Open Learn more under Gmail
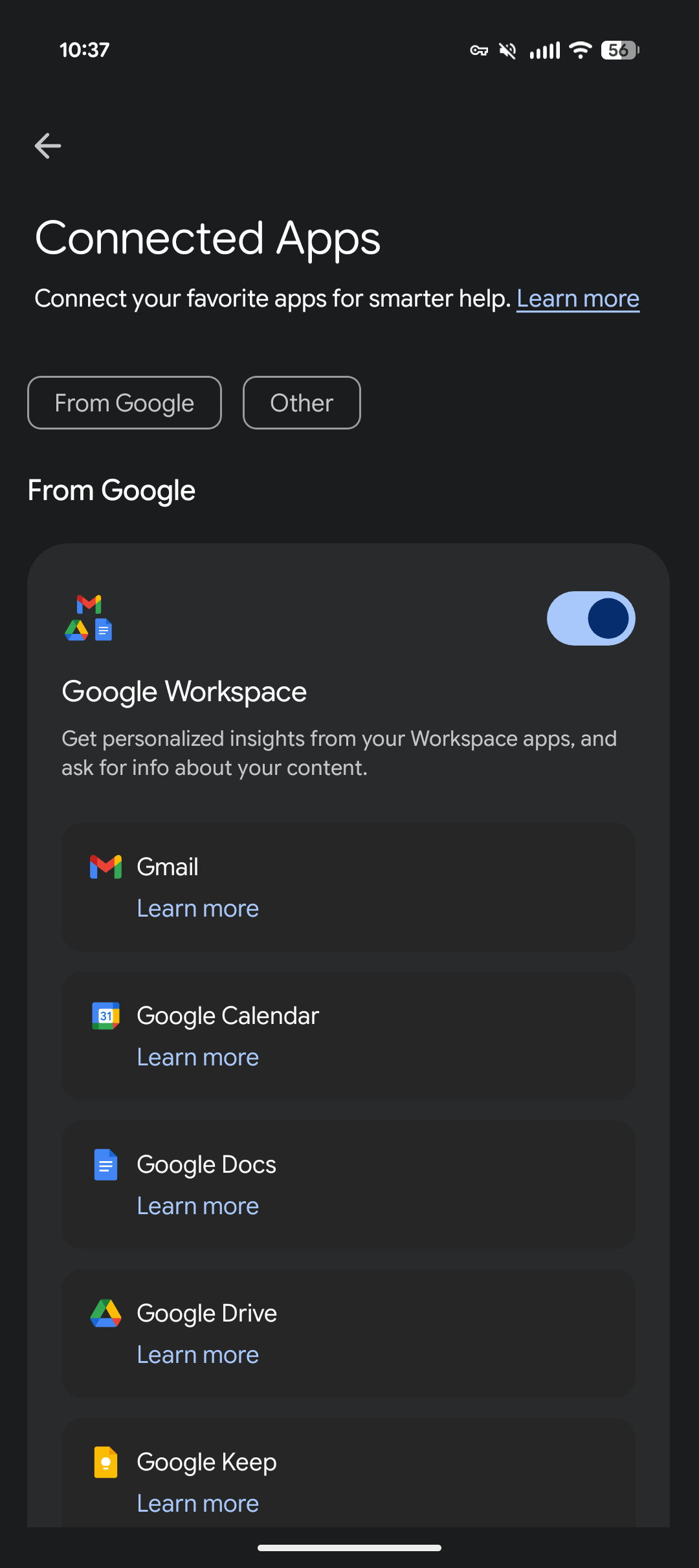Screen dimensions: 699x1568 tap(198, 908)
